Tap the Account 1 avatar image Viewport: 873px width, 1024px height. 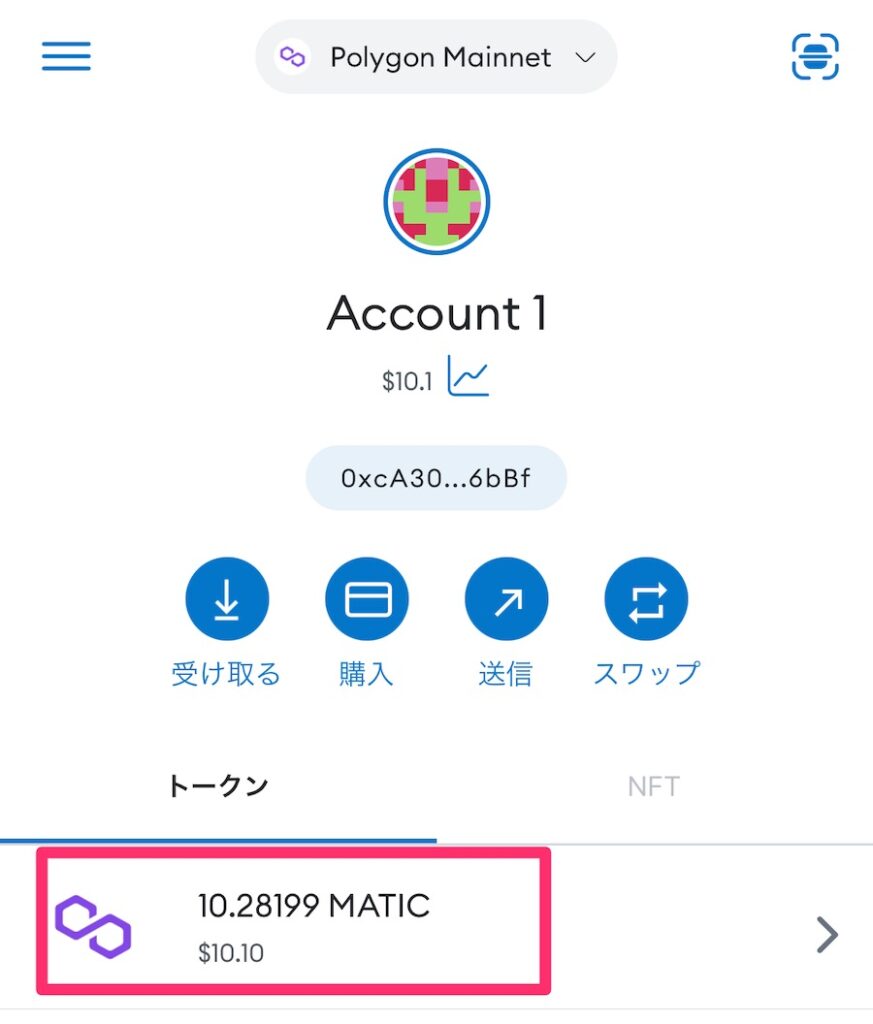(x=436, y=200)
